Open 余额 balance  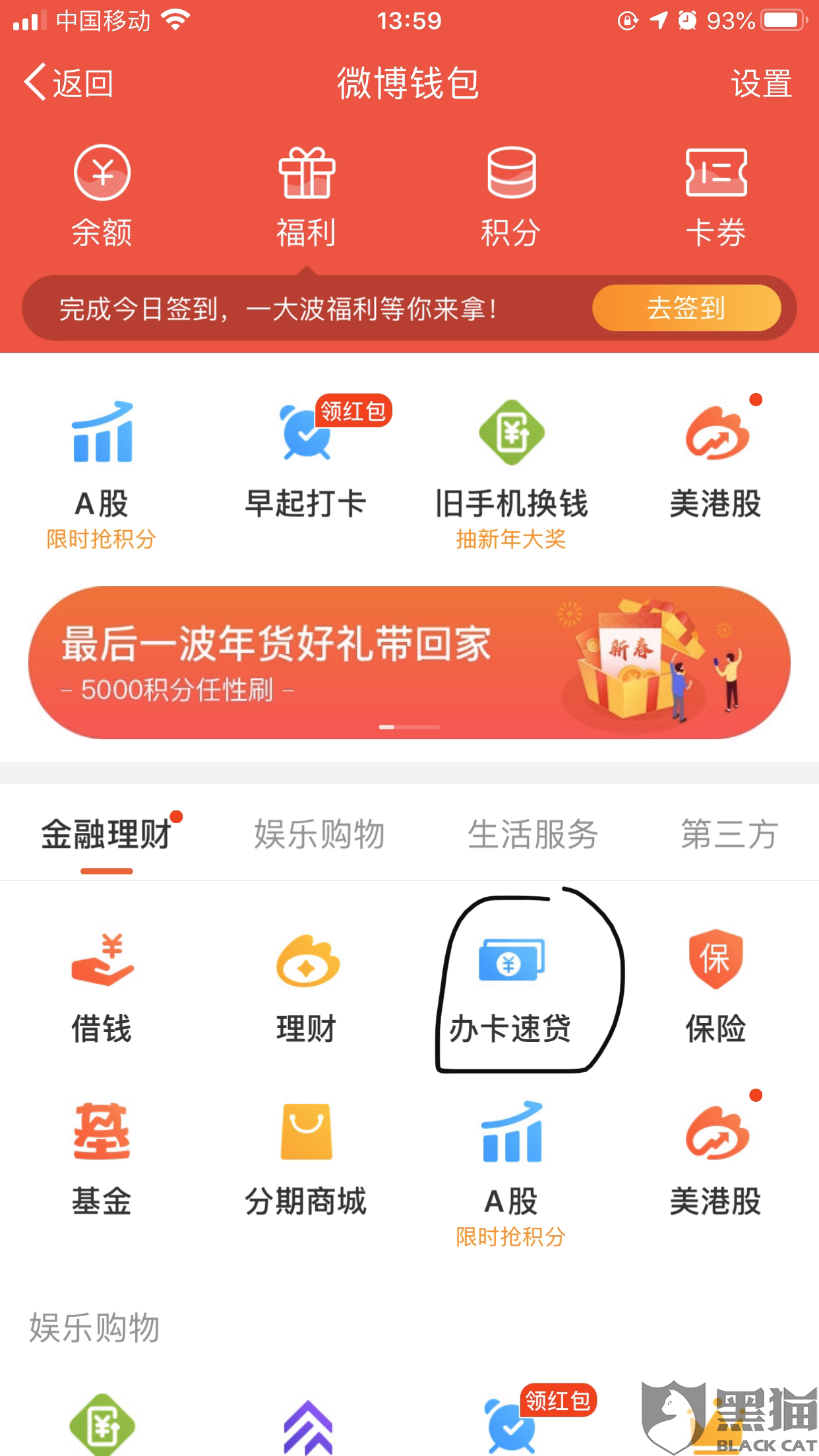pos(102,196)
